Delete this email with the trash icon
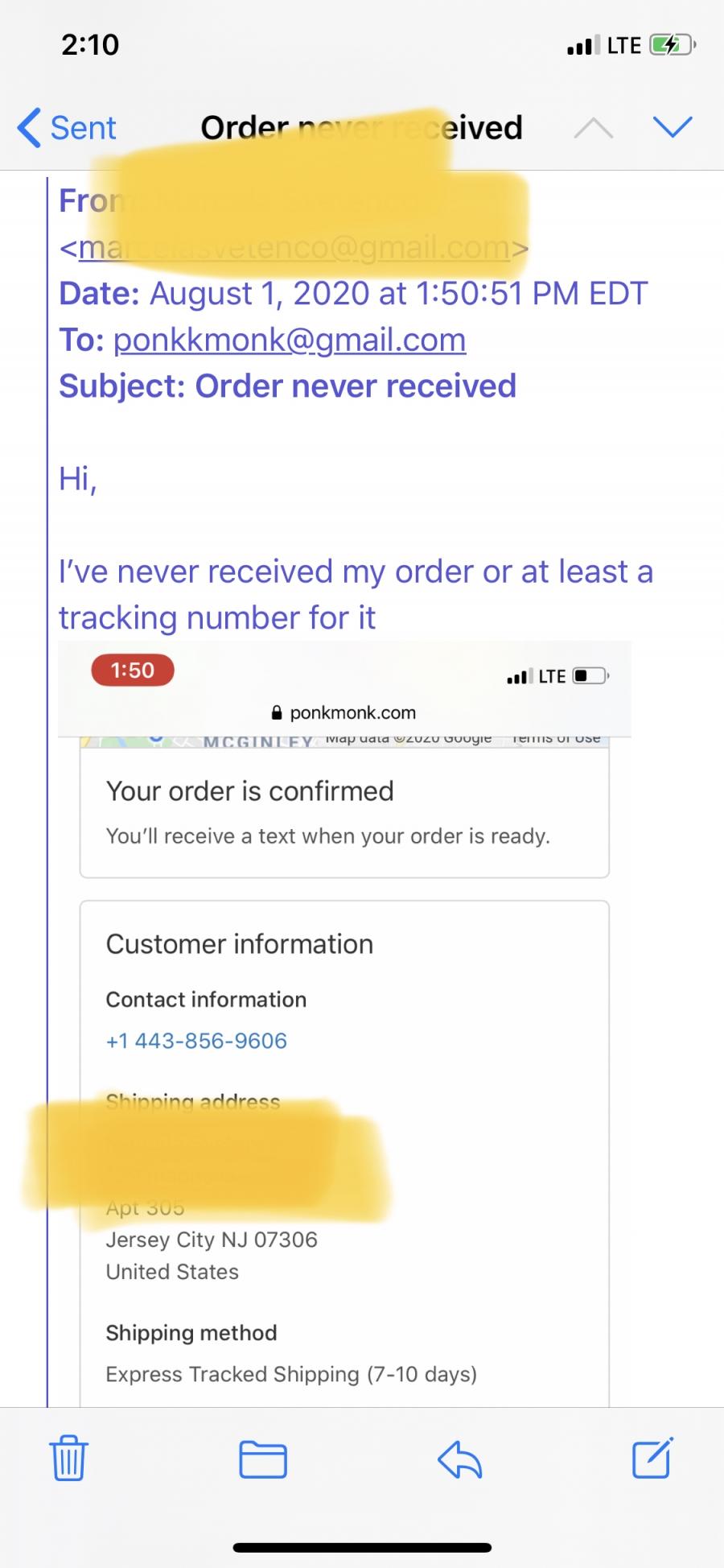This screenshot has width=724, height=1568. tap(69, 1458)
